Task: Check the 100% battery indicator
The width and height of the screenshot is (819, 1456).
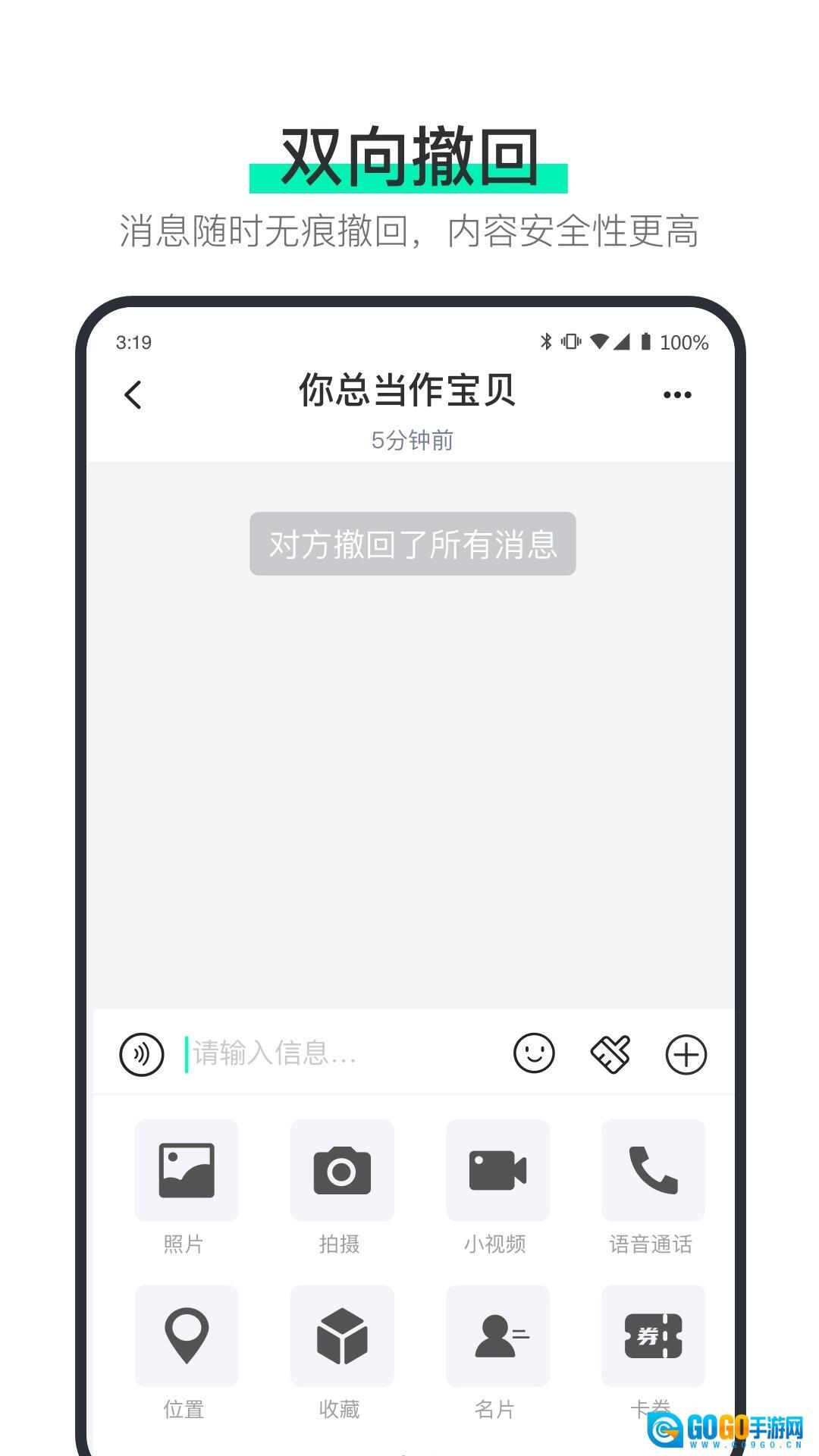Action: [683, 343]
